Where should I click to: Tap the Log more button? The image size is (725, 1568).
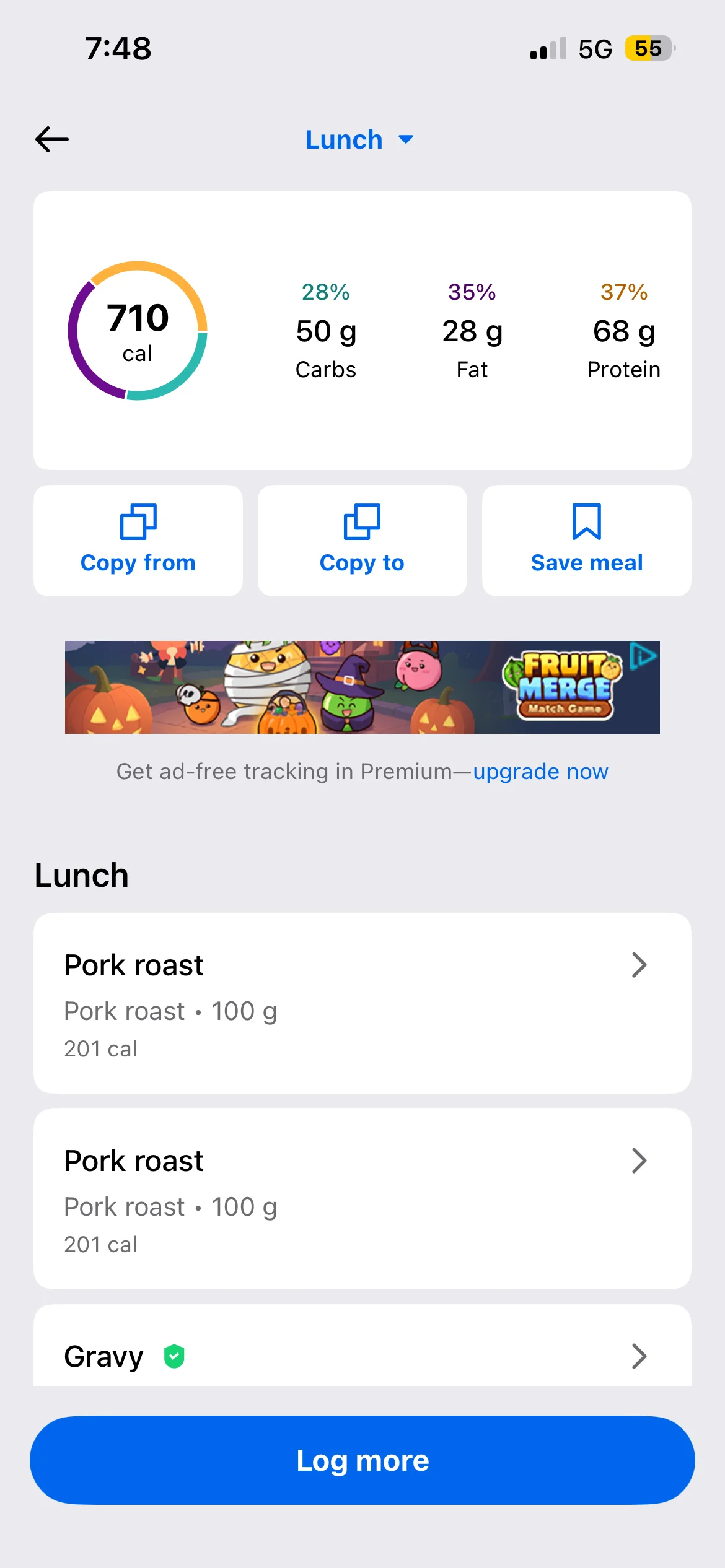(x=362, y=1460)
